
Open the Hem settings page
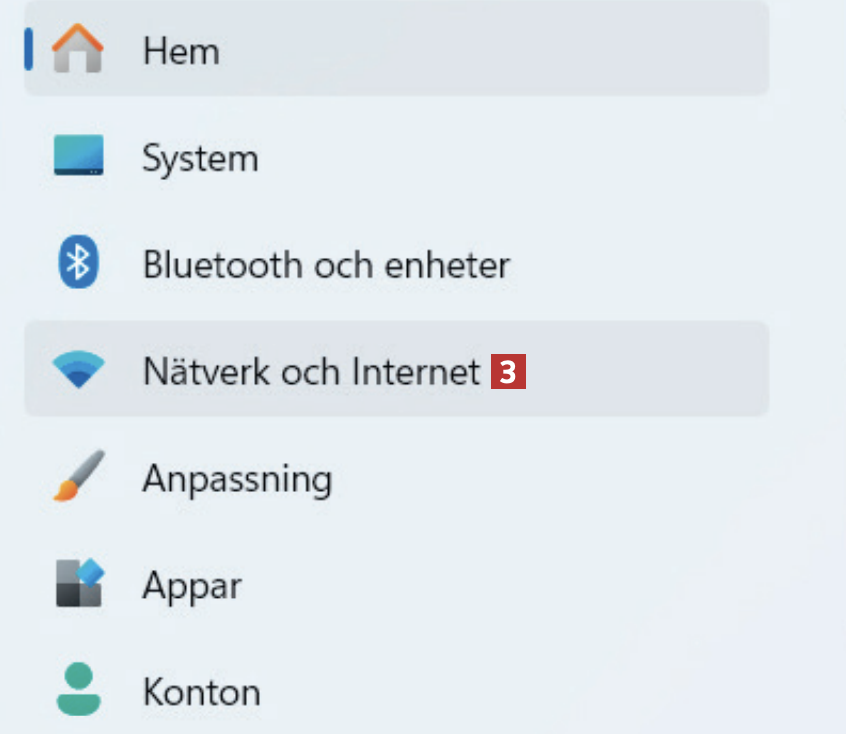pyautogui.click(x=180, y=50)
